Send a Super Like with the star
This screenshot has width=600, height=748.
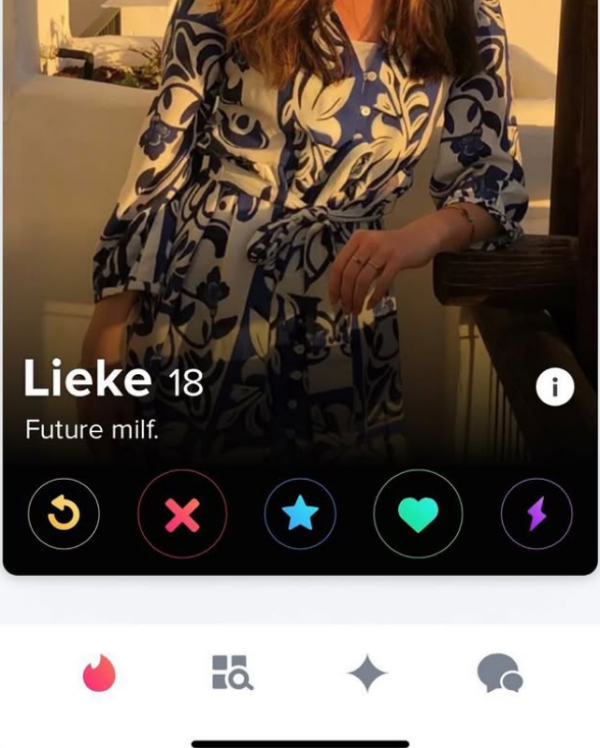click(x=300, y=514)
